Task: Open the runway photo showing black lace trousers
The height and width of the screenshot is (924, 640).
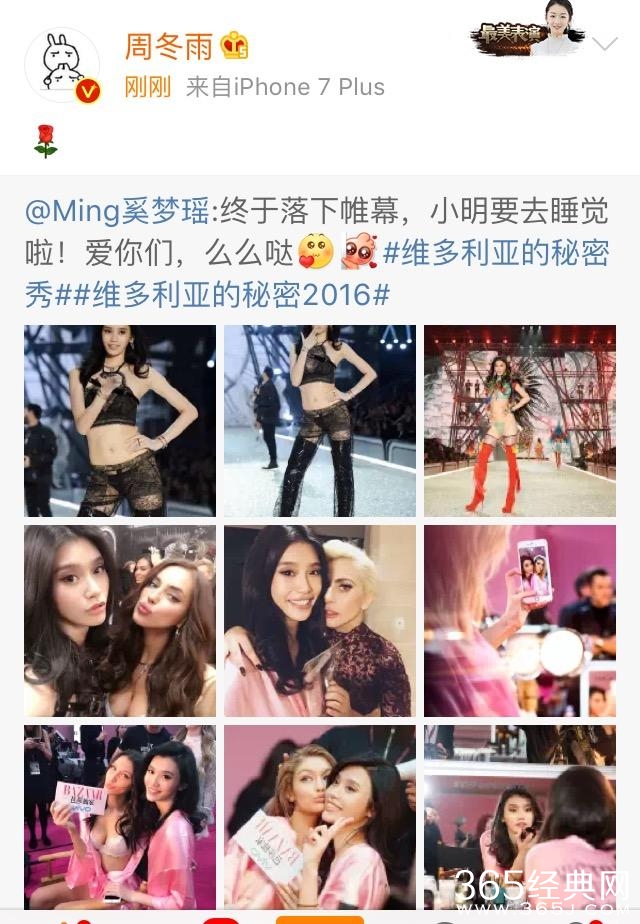Action: (x=319, y=420)
